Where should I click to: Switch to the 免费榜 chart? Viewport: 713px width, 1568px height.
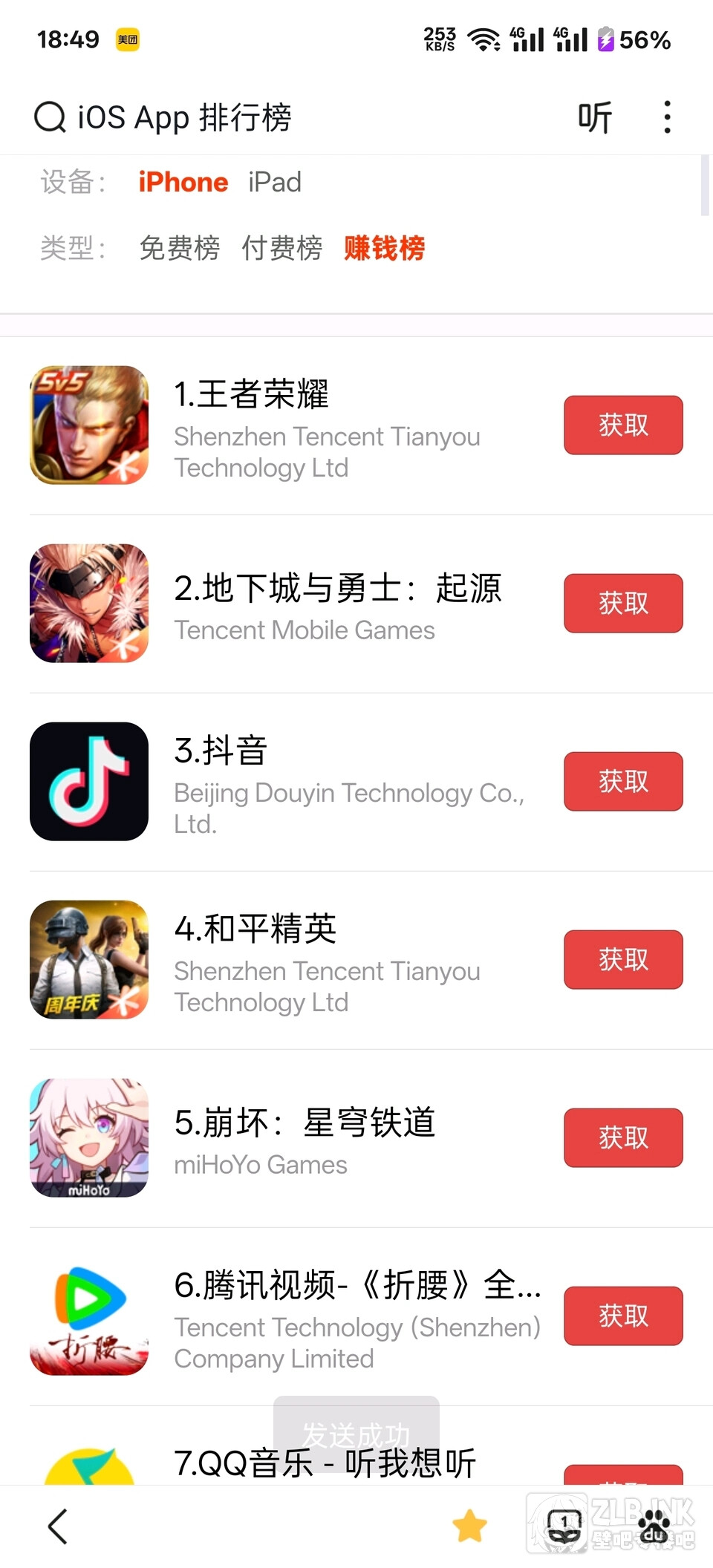click(x=180, y=248)
